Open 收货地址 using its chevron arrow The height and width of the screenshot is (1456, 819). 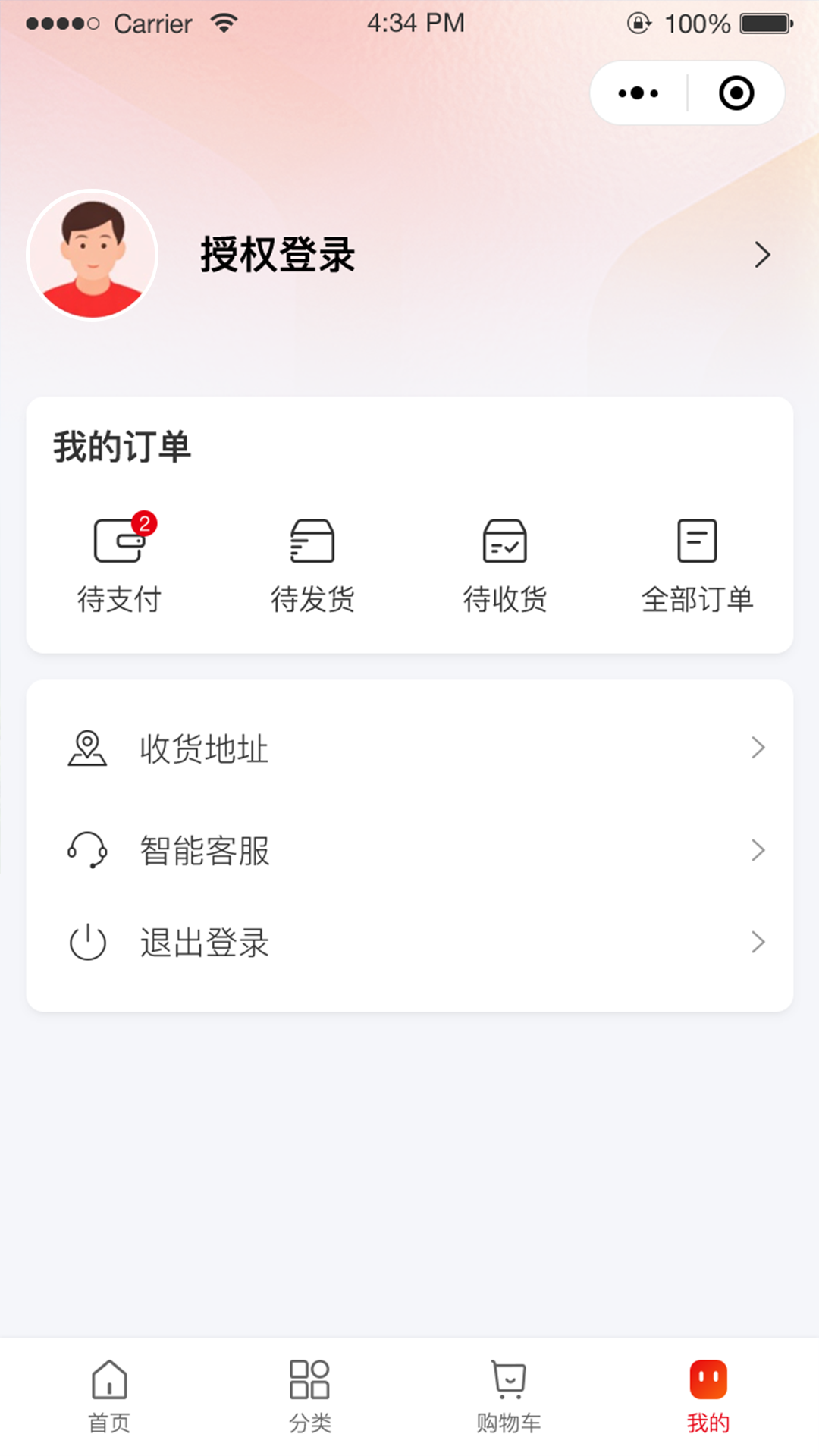pos(758,748)
